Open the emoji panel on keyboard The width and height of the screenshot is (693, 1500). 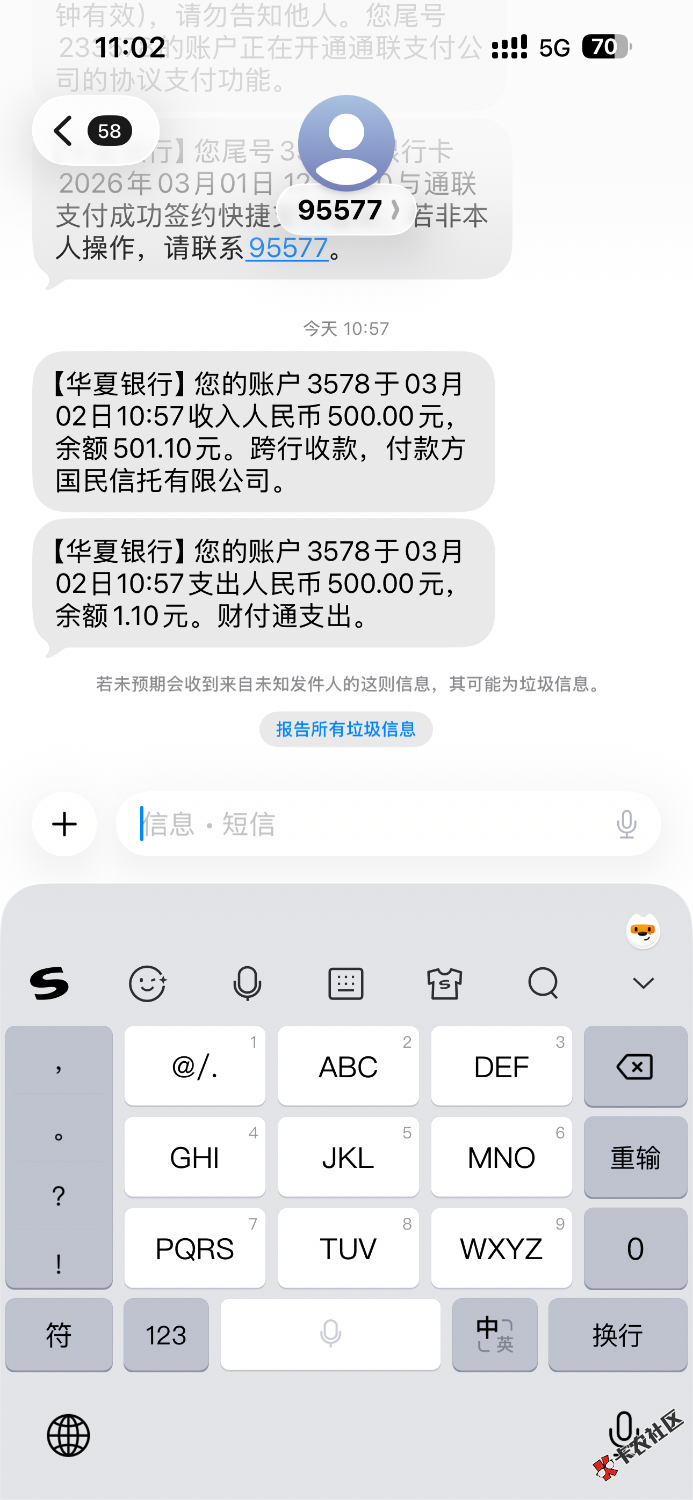click(x=147, y=984)
